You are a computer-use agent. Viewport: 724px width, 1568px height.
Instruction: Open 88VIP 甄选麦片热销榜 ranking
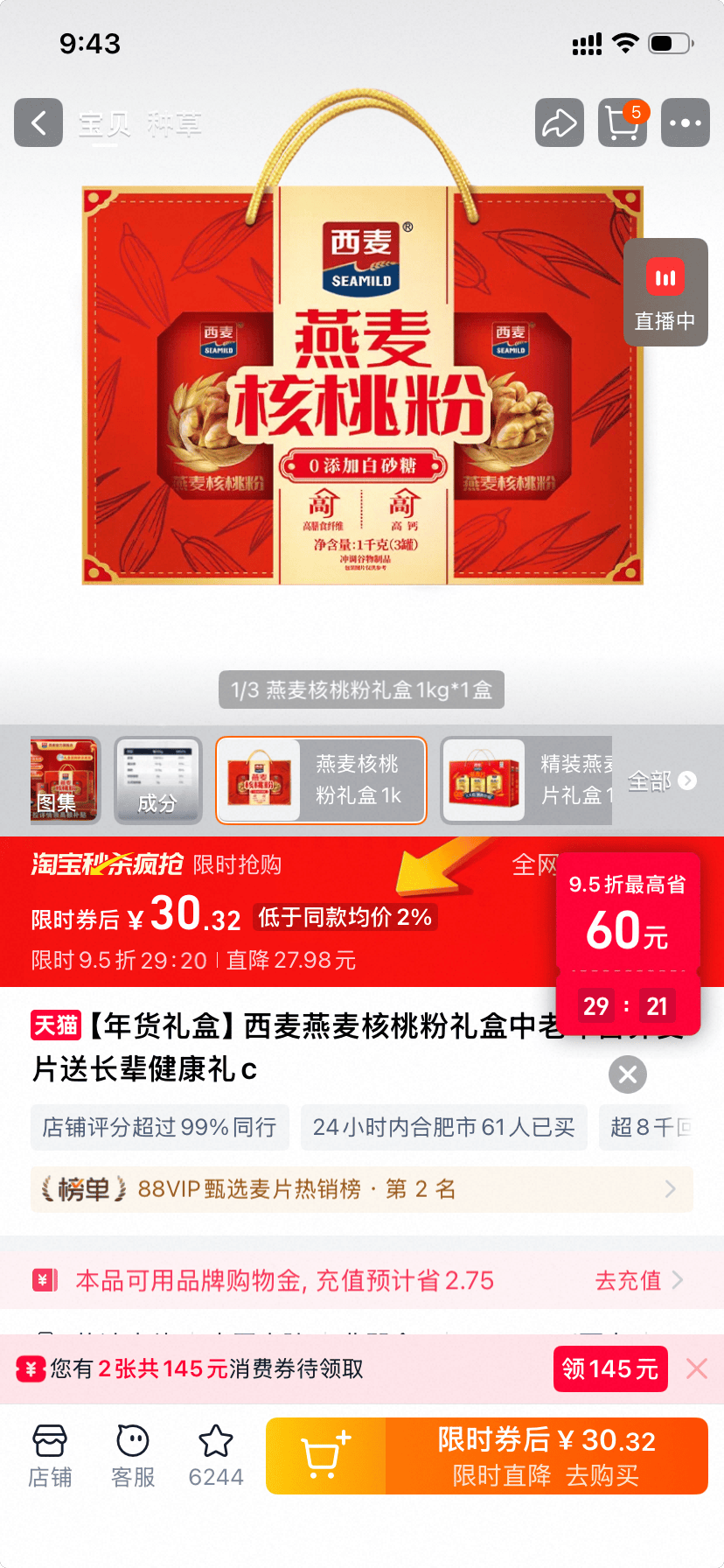click(361, 1189)
